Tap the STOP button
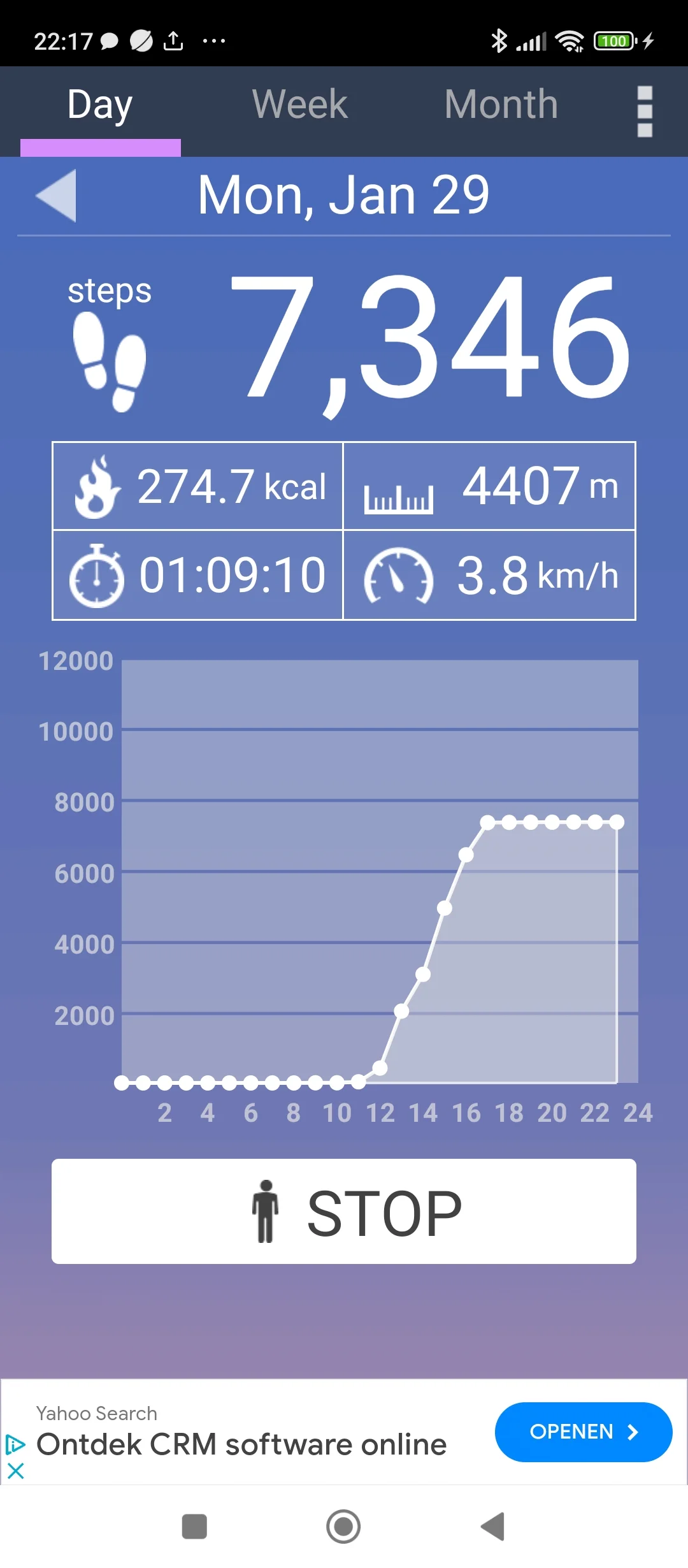This screenshot has width=688, height=1568. tap(344, 1211)
